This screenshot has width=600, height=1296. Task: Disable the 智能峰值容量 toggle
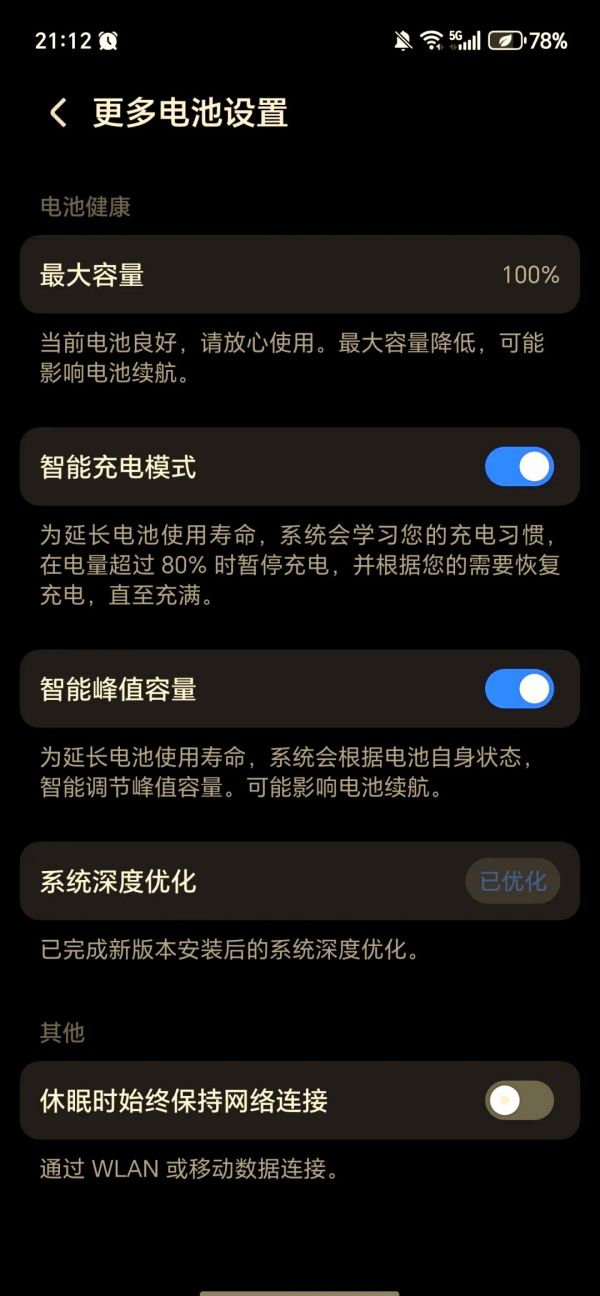tap(519, 689)
